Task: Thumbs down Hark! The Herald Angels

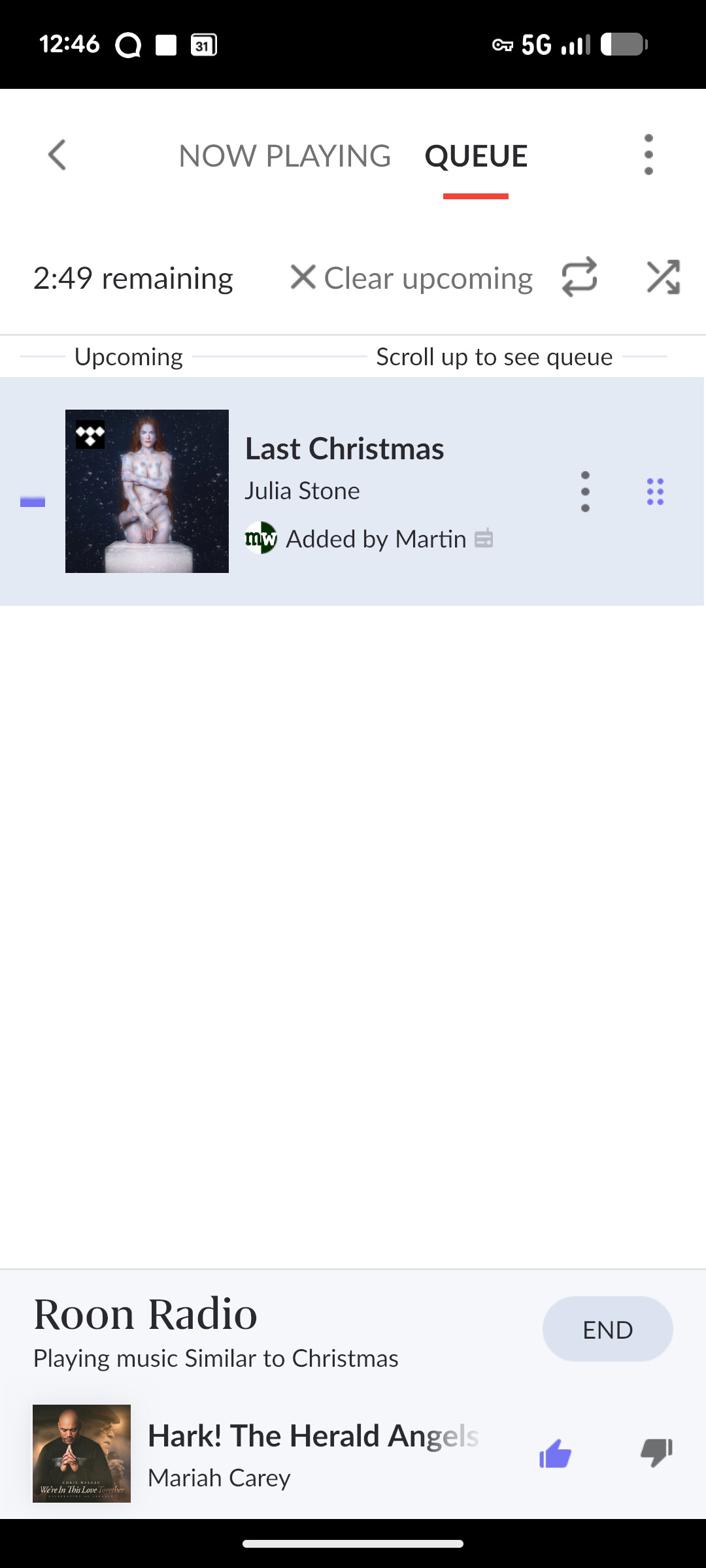Action: coord(656,1454)
